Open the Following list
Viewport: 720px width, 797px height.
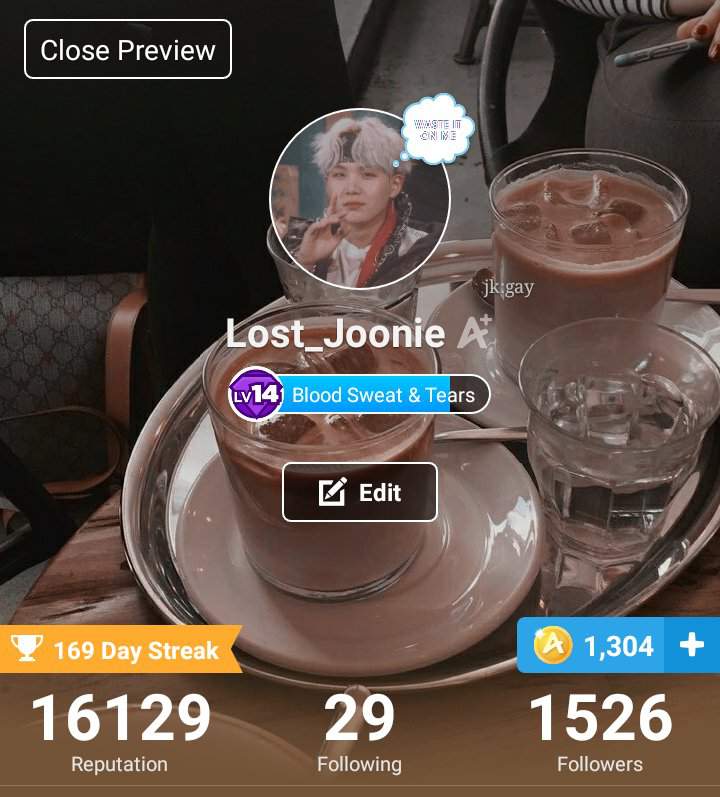[x=359, y=734]
